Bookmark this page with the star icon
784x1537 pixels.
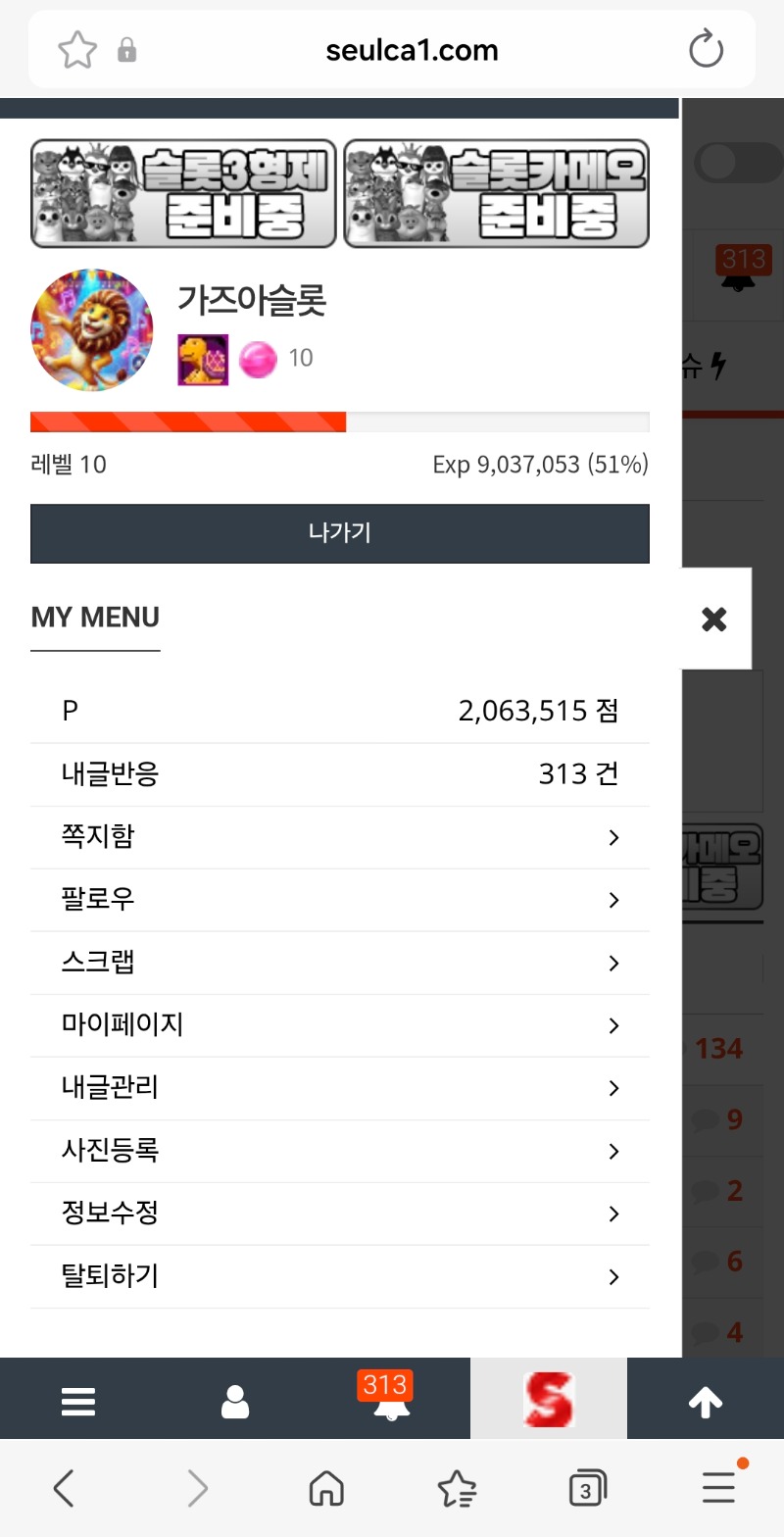click(x=76, y=50)
